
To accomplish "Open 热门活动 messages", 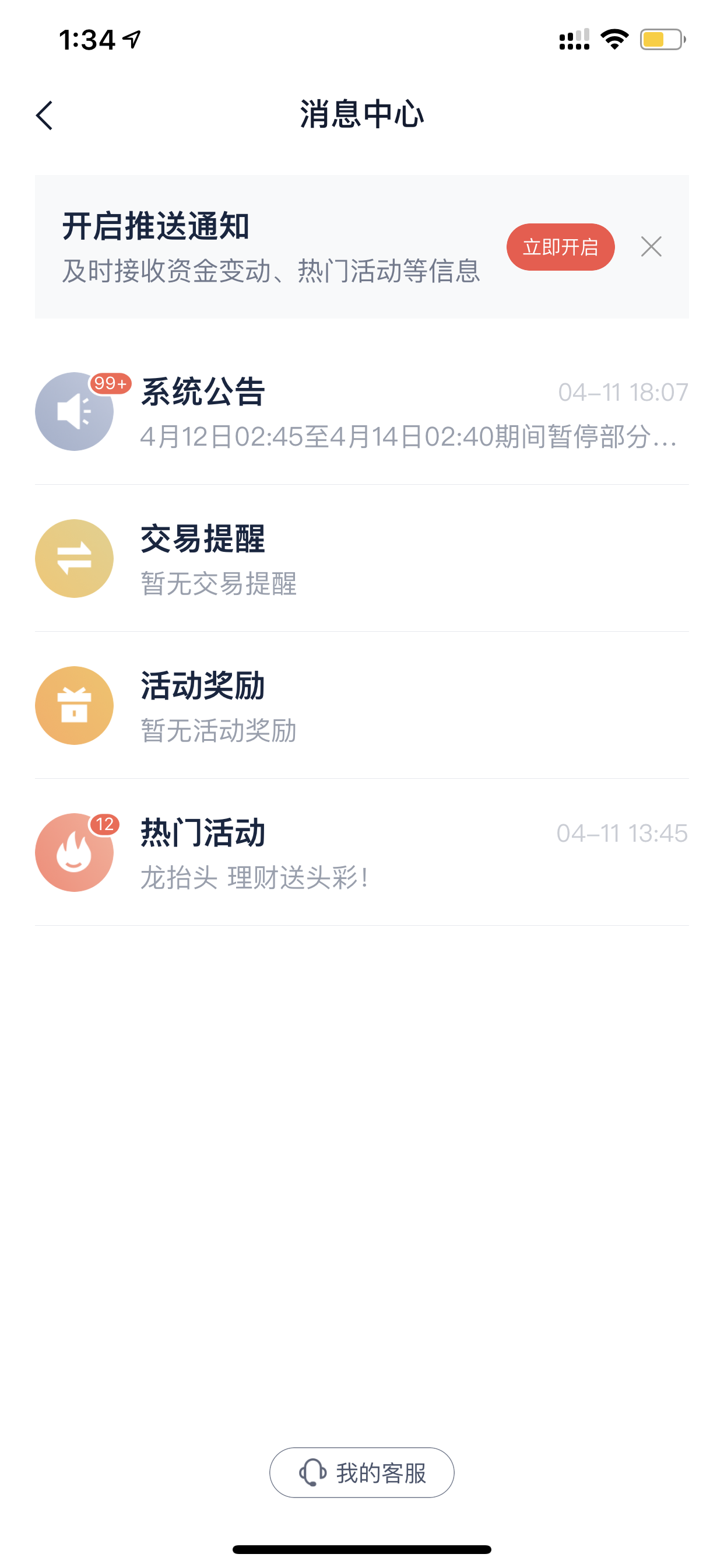I will (x=362, y=852).
